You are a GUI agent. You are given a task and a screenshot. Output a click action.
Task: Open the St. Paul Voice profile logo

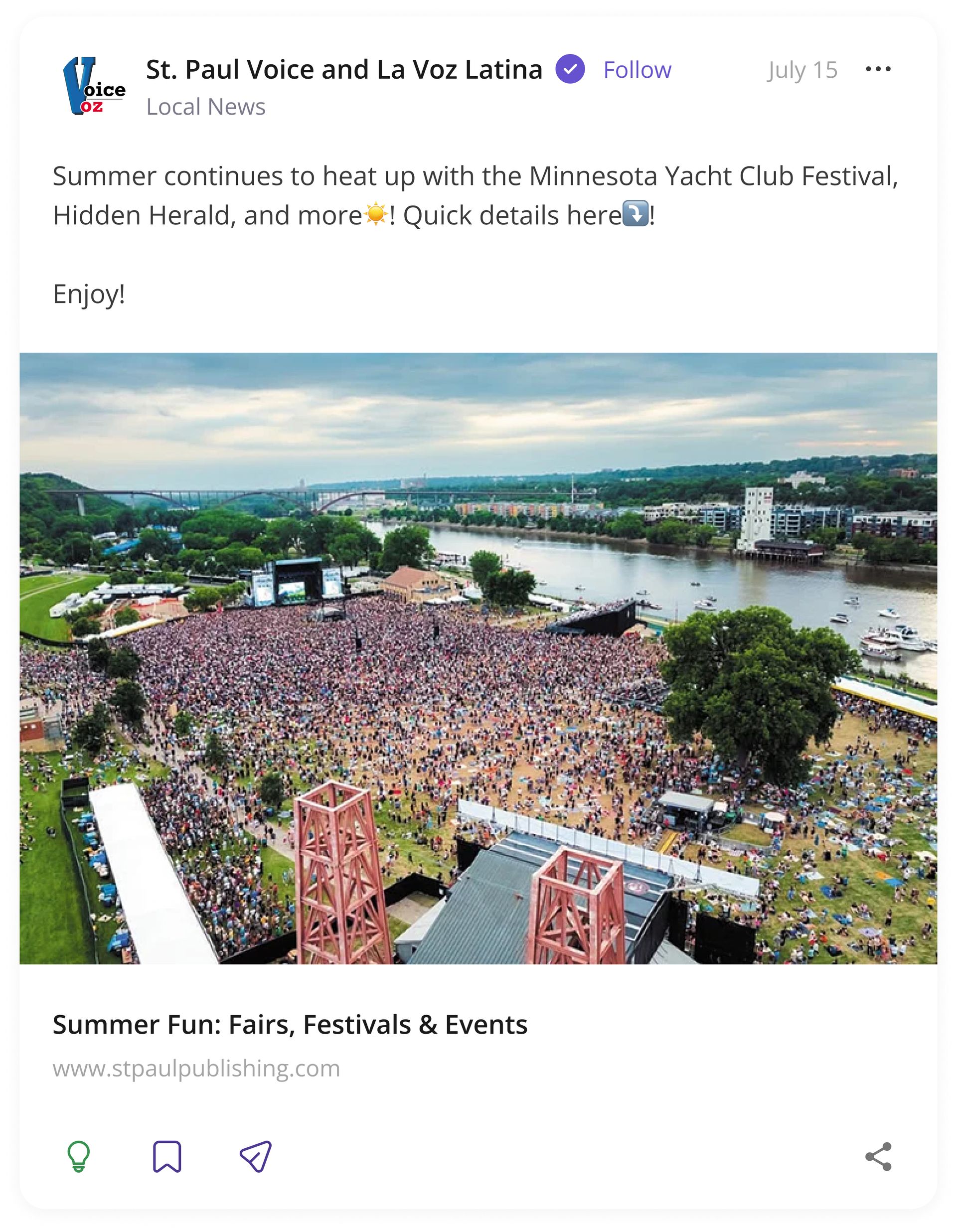94,86
